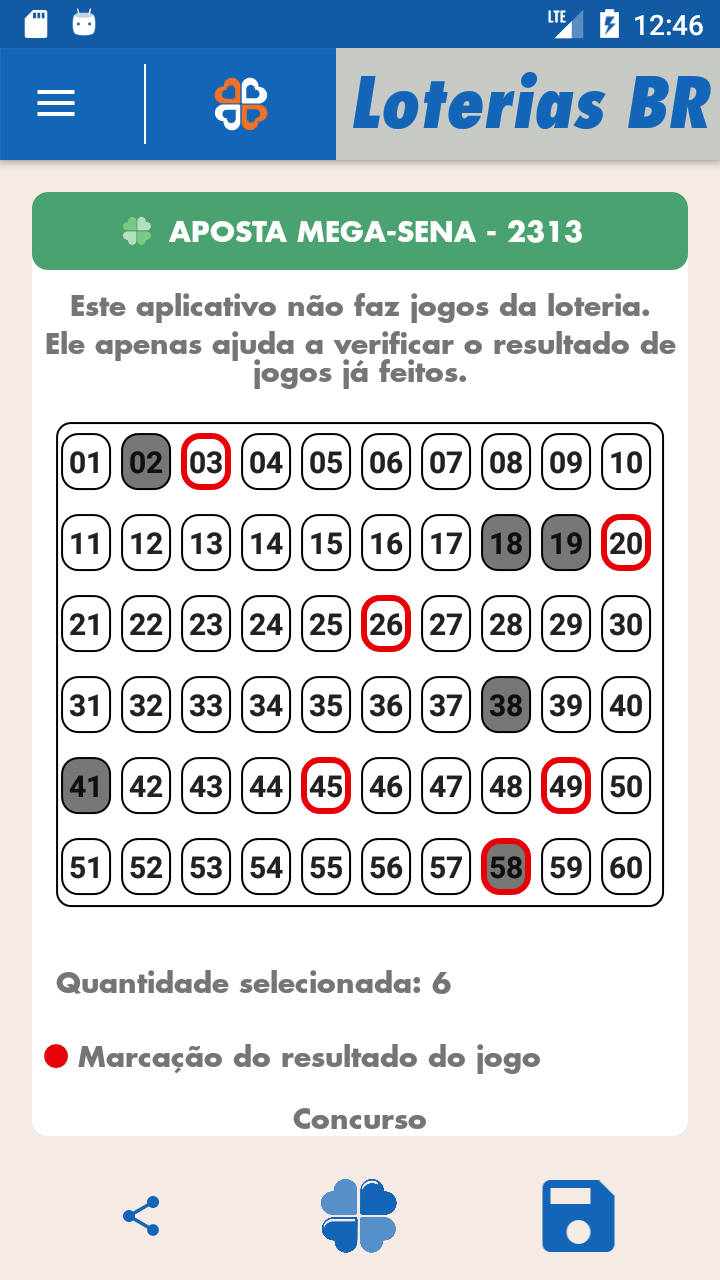
Task: Deselect number 38 on the grid
Action: (506, 705)
